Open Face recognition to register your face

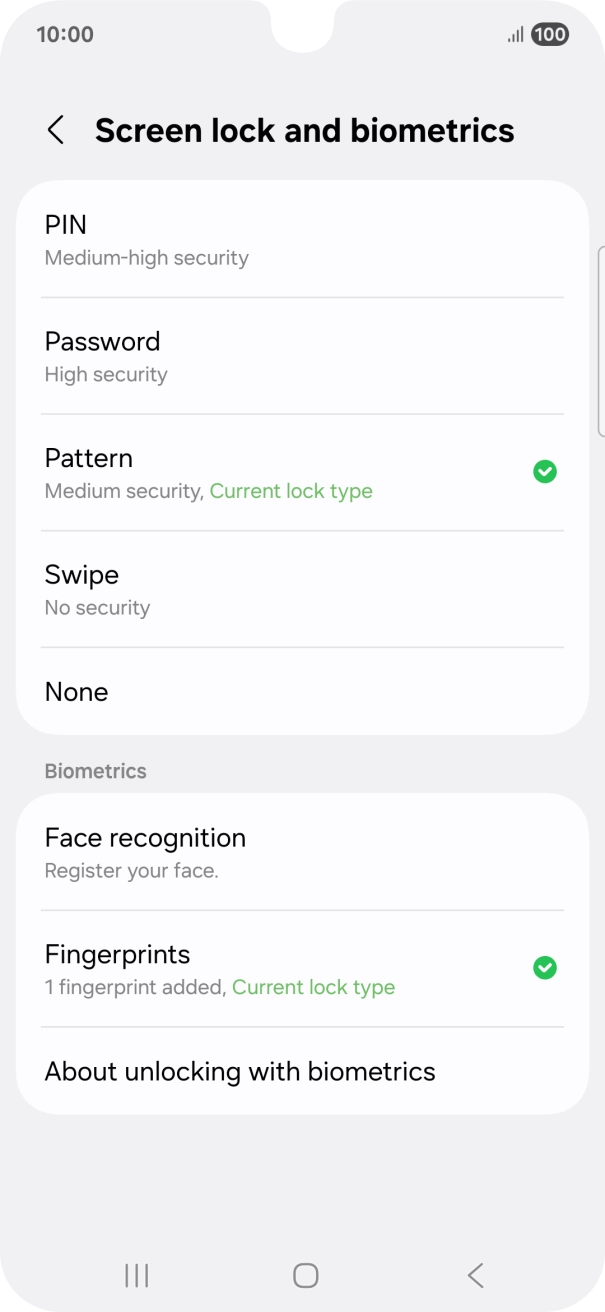tap(302, 852)
